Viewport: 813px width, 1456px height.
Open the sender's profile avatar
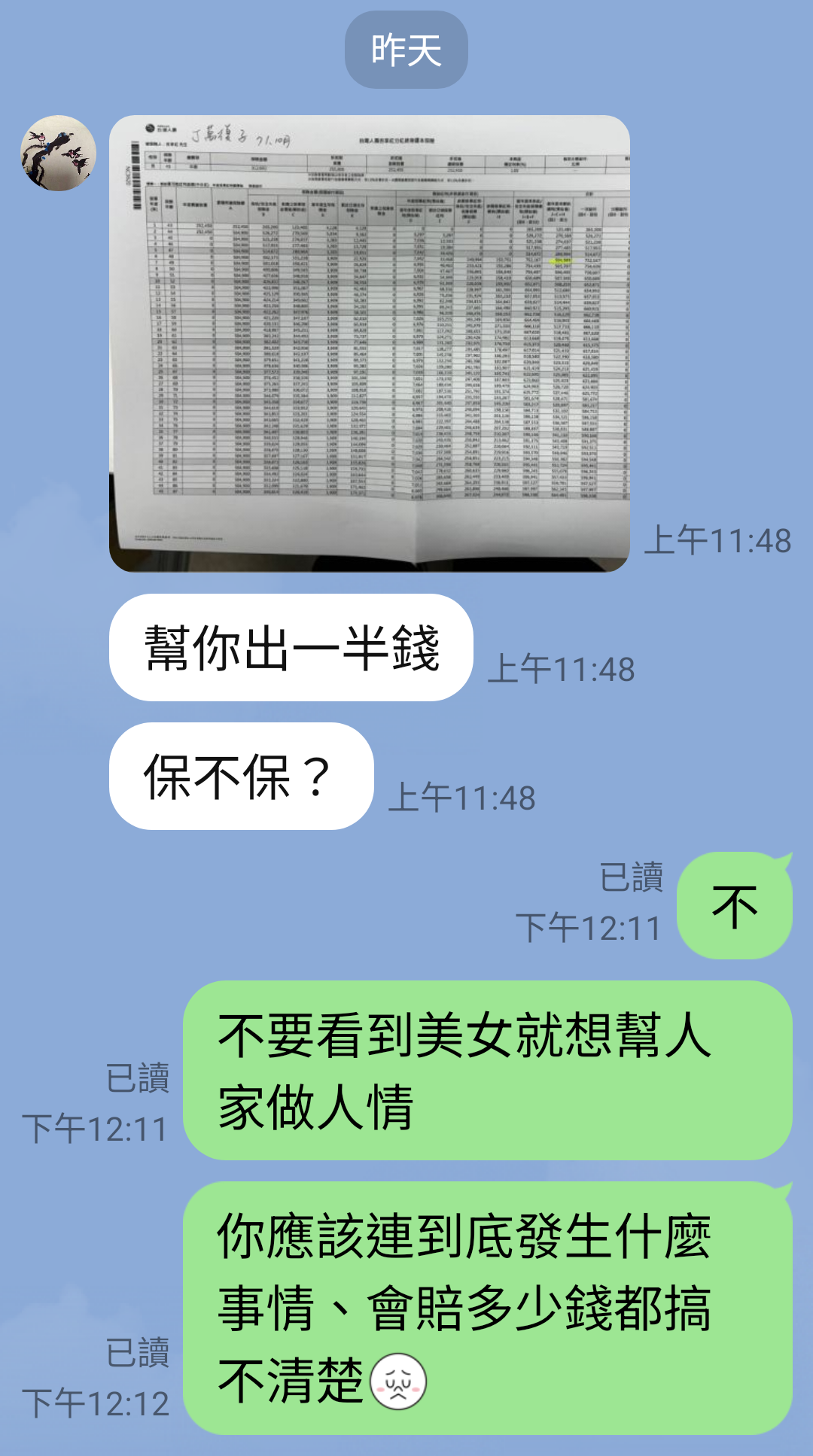[x=58, y=153]
